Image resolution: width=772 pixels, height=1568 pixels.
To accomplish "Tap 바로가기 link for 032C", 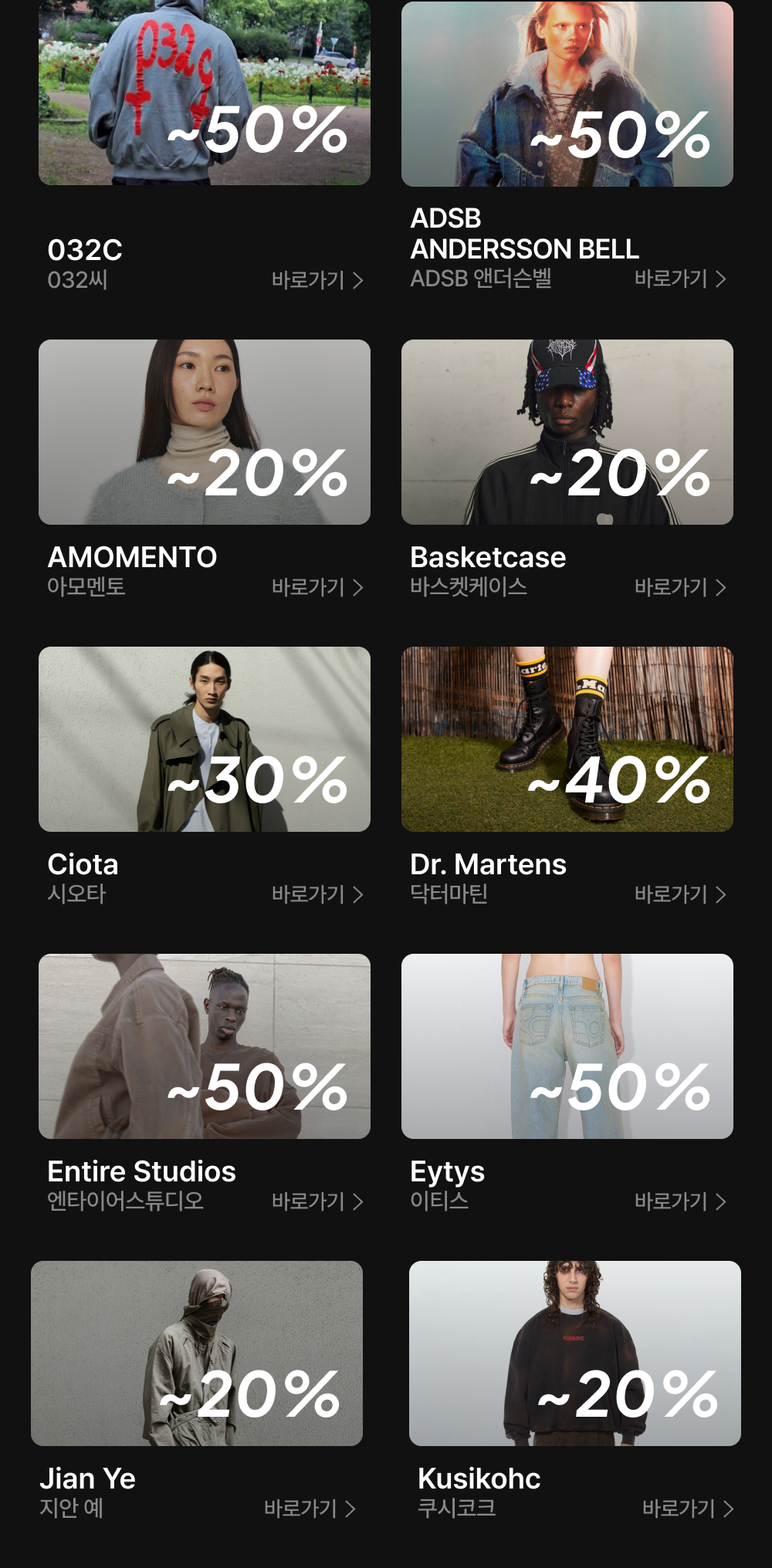I will 317,280.
